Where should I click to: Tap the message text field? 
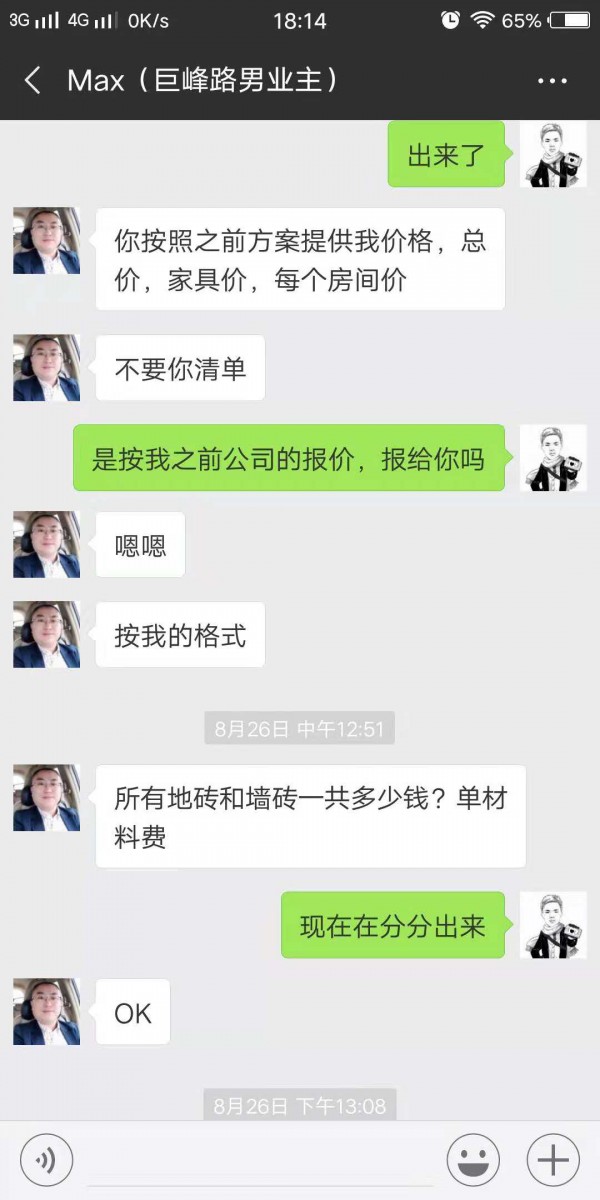coord(260,1160)
